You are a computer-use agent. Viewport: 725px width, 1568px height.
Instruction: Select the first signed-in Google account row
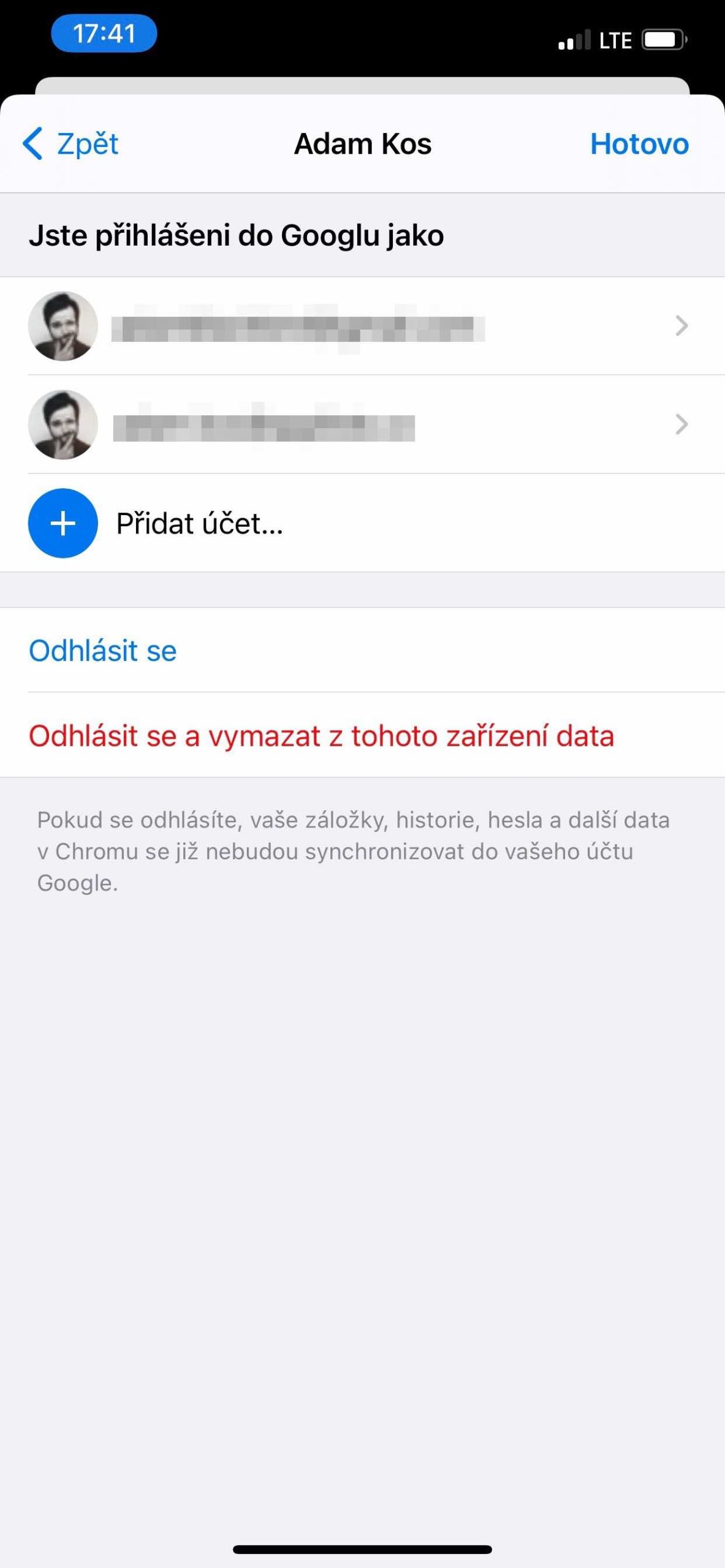click(x=362, y=326)
